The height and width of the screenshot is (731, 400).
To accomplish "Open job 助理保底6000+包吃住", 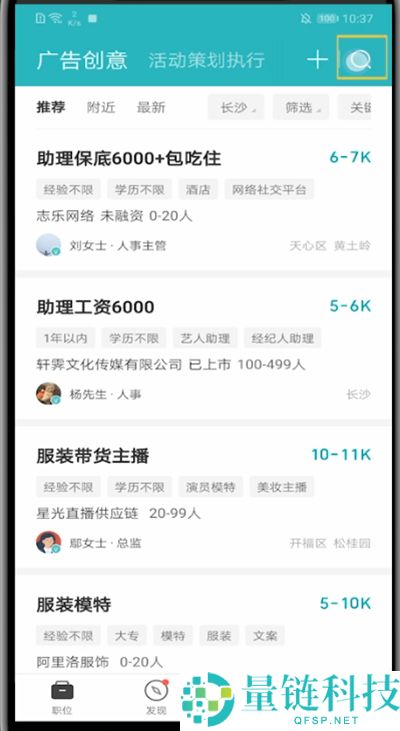I will click(x=203, y=202).
